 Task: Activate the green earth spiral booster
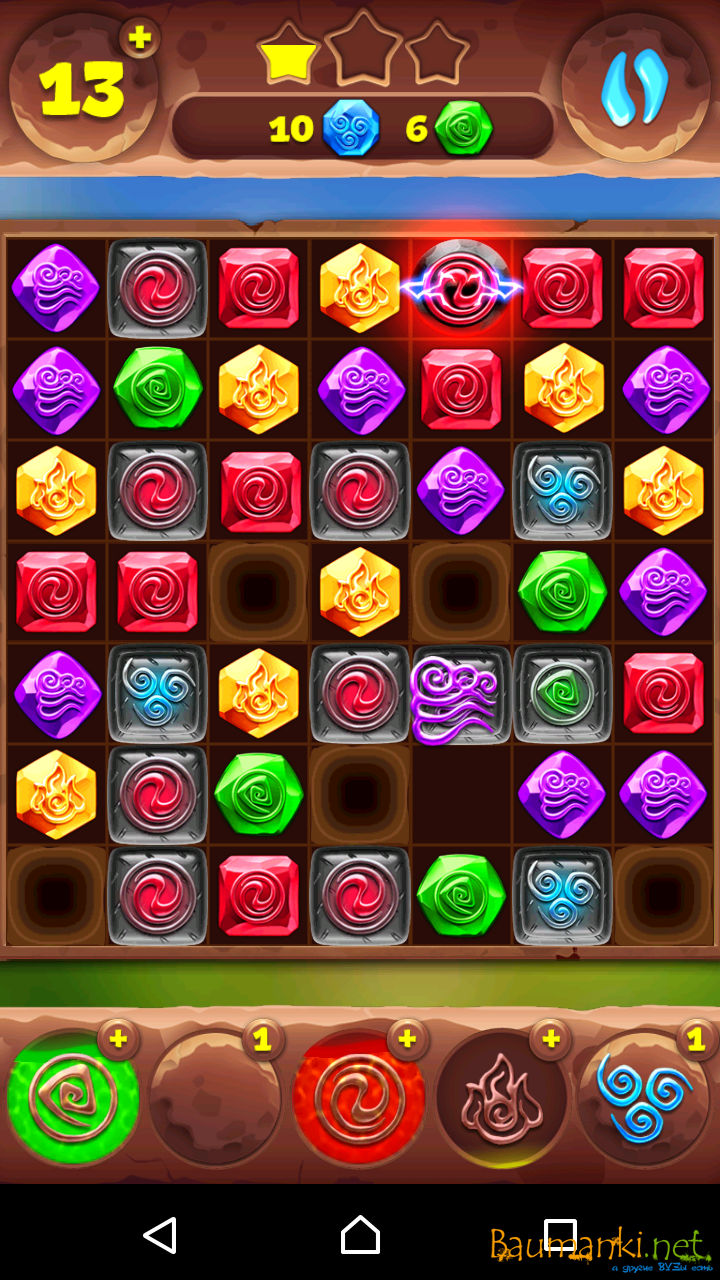[x=72, y=1099]
